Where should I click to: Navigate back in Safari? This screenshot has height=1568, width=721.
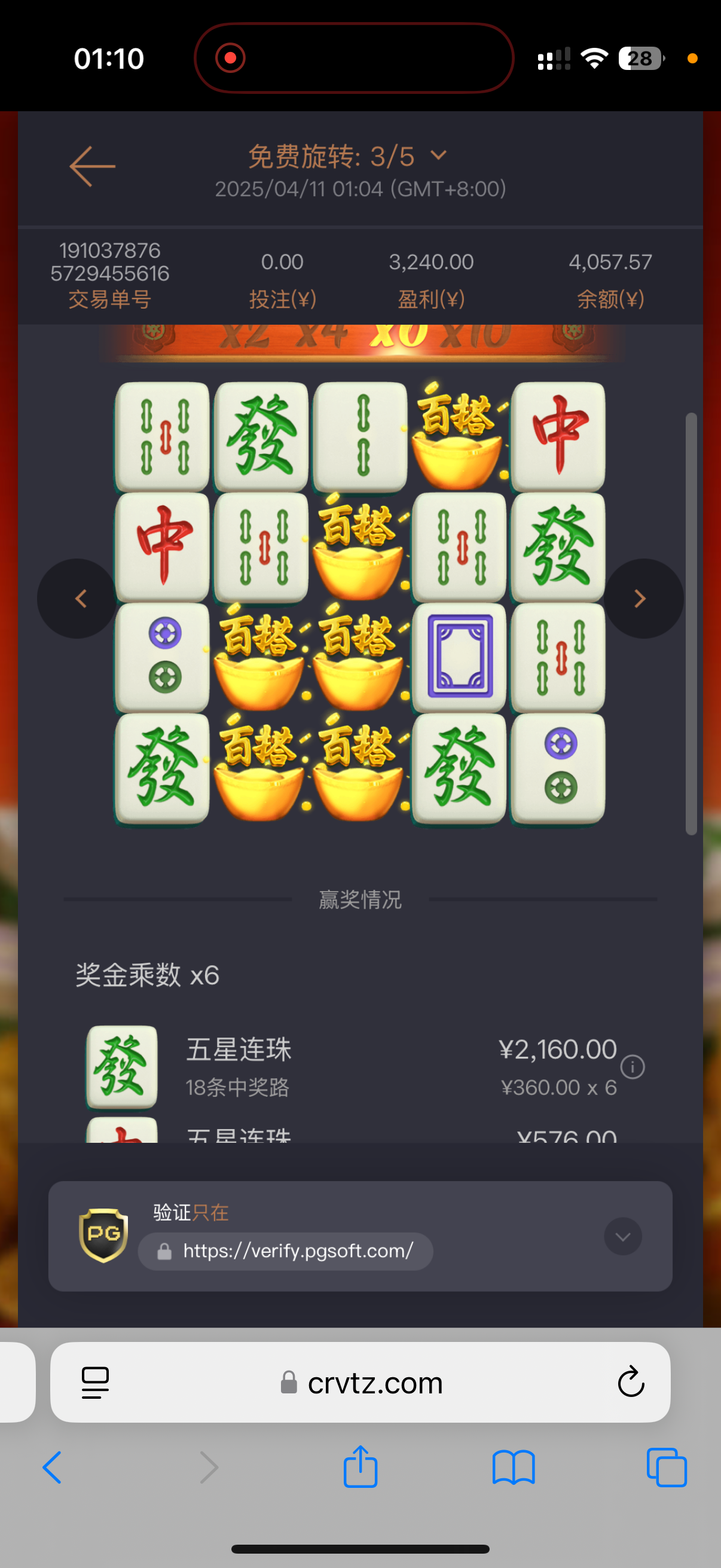click(x=53, y=1468)
